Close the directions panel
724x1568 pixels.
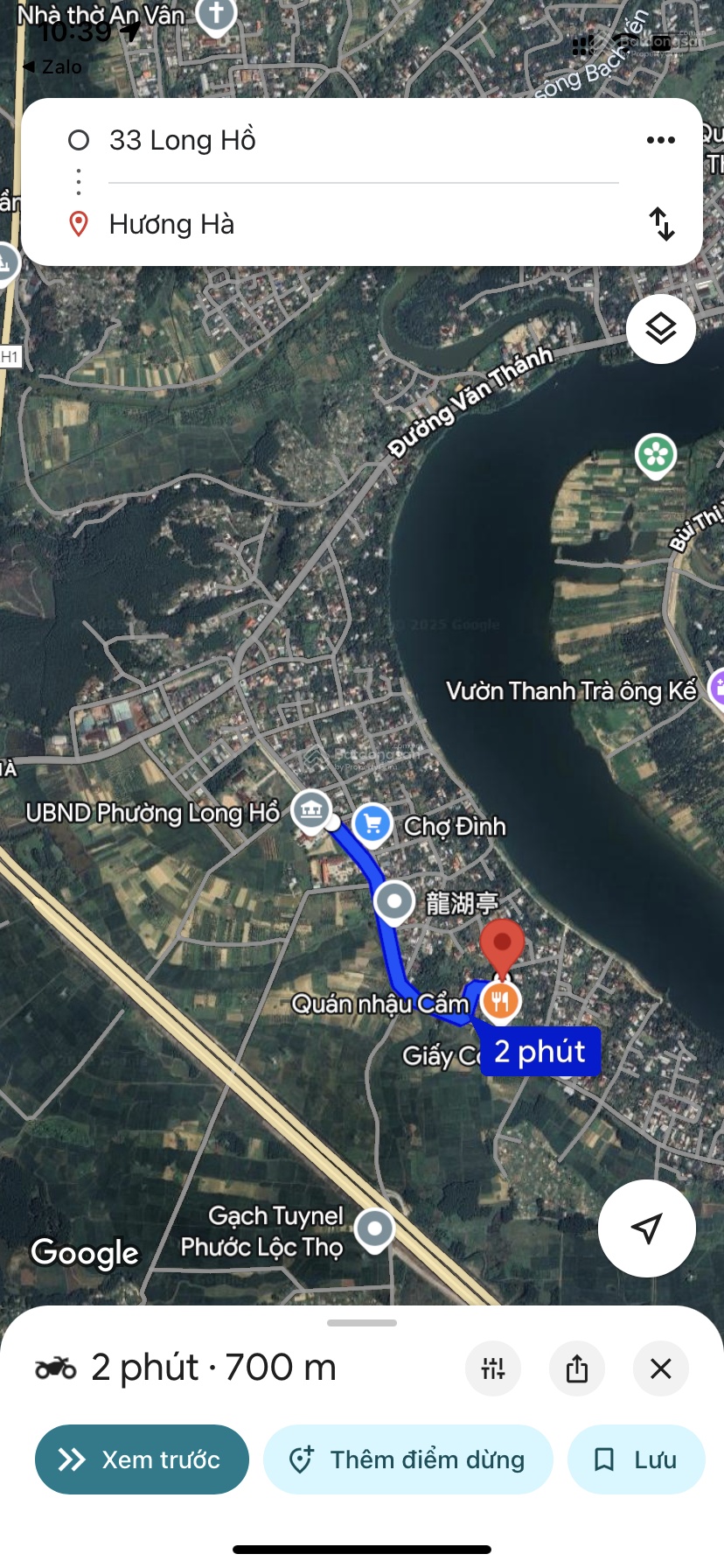pyautogui.click(x=661, y=1368)
